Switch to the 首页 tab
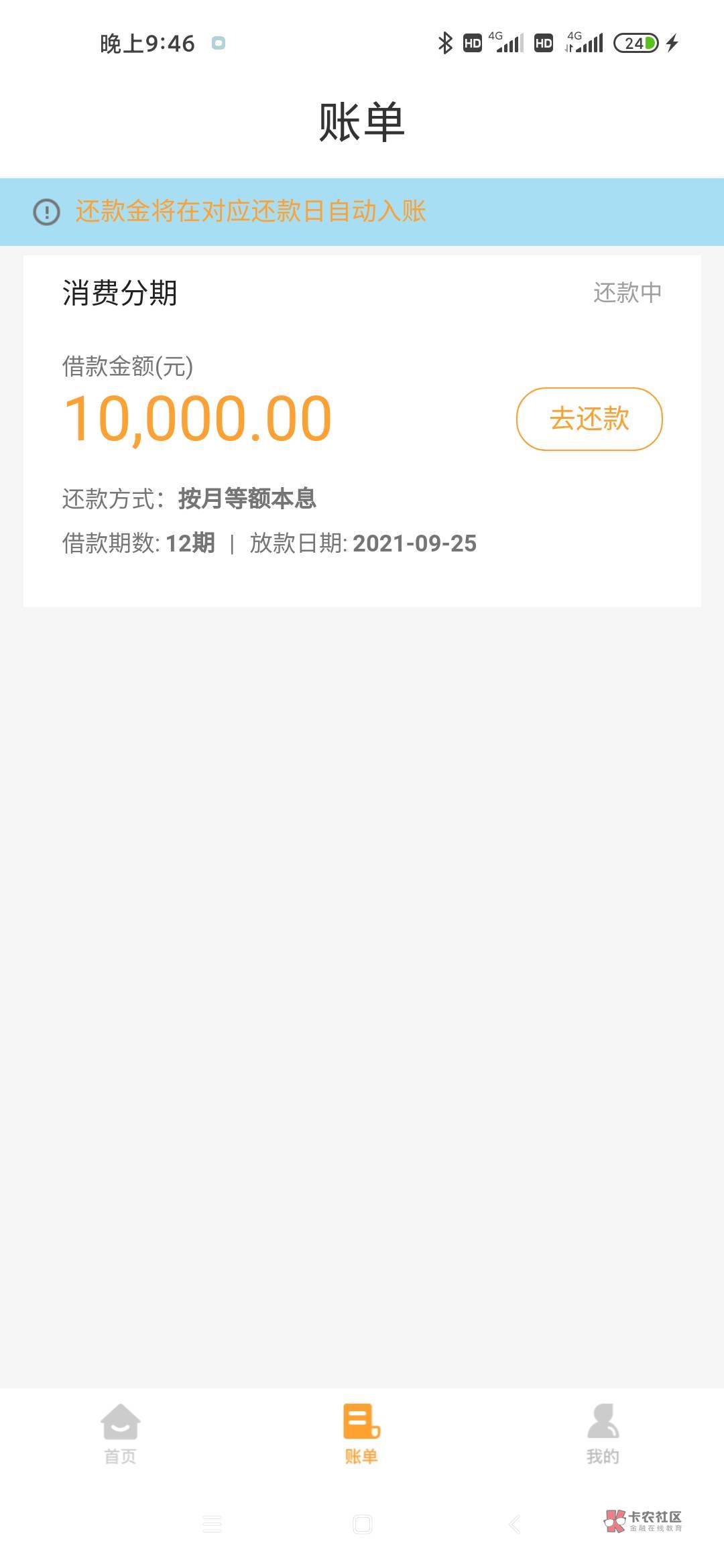 (x=121, y=1433)
